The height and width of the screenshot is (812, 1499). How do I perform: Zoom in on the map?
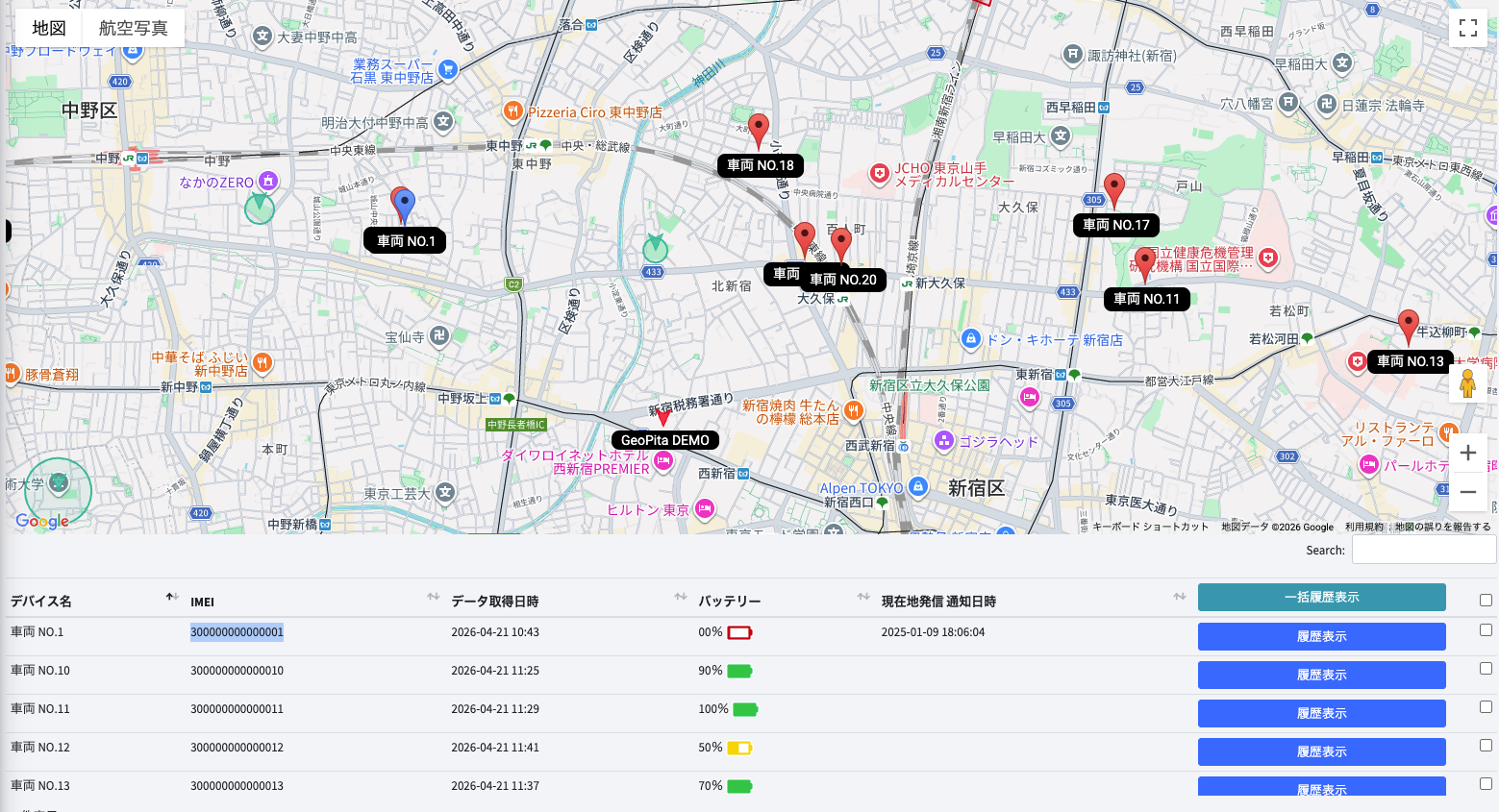(1467, 453)
